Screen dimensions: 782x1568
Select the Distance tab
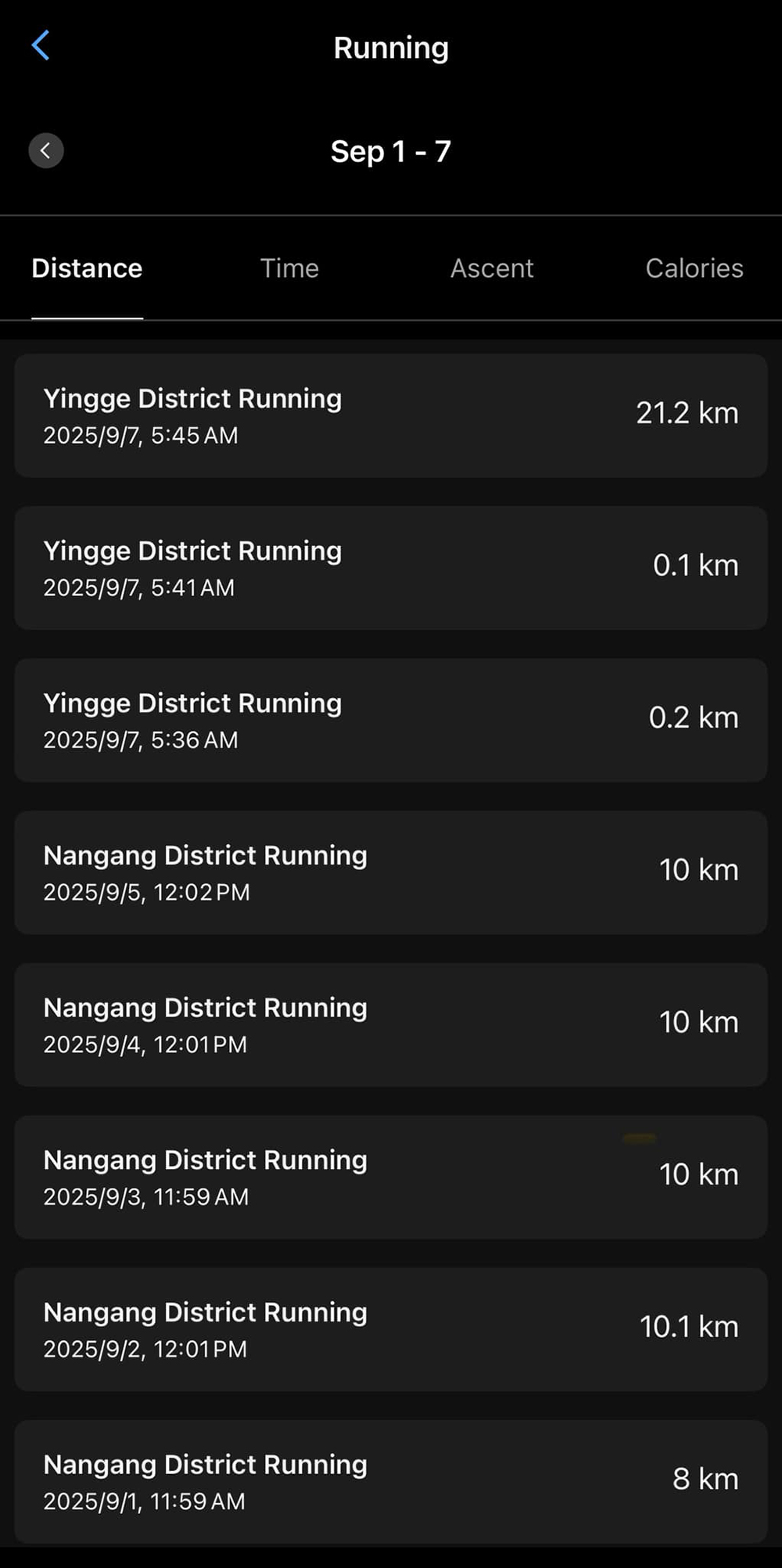pos(87,268)
